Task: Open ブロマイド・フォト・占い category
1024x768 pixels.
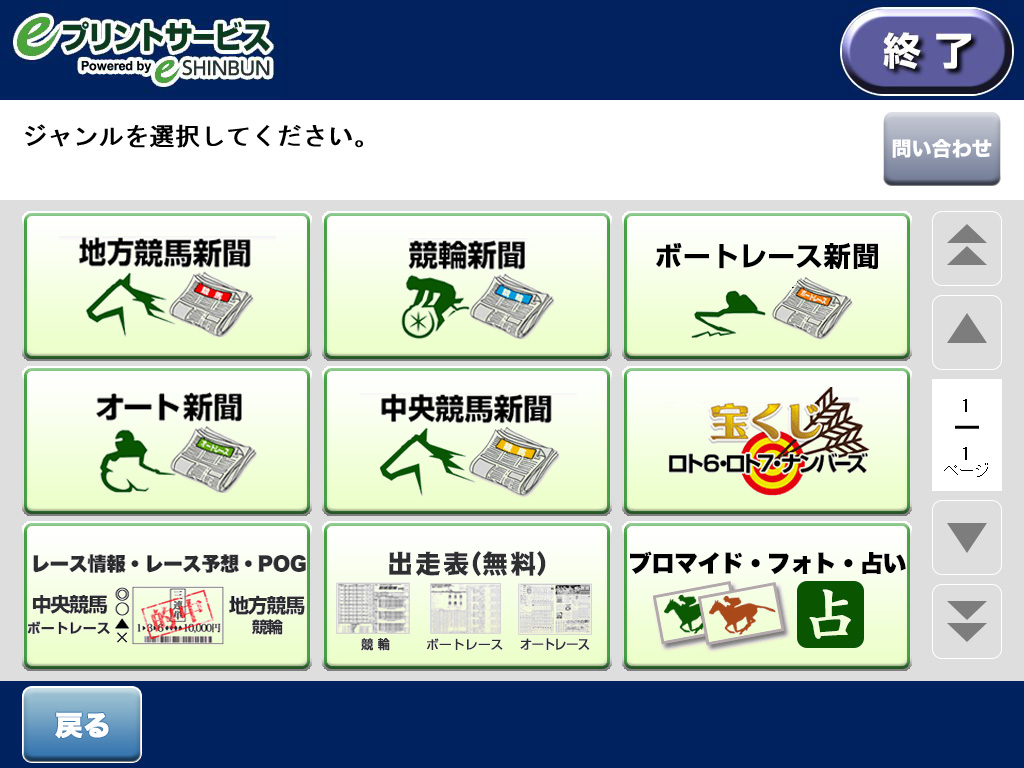Action: (x=767, y=595)
